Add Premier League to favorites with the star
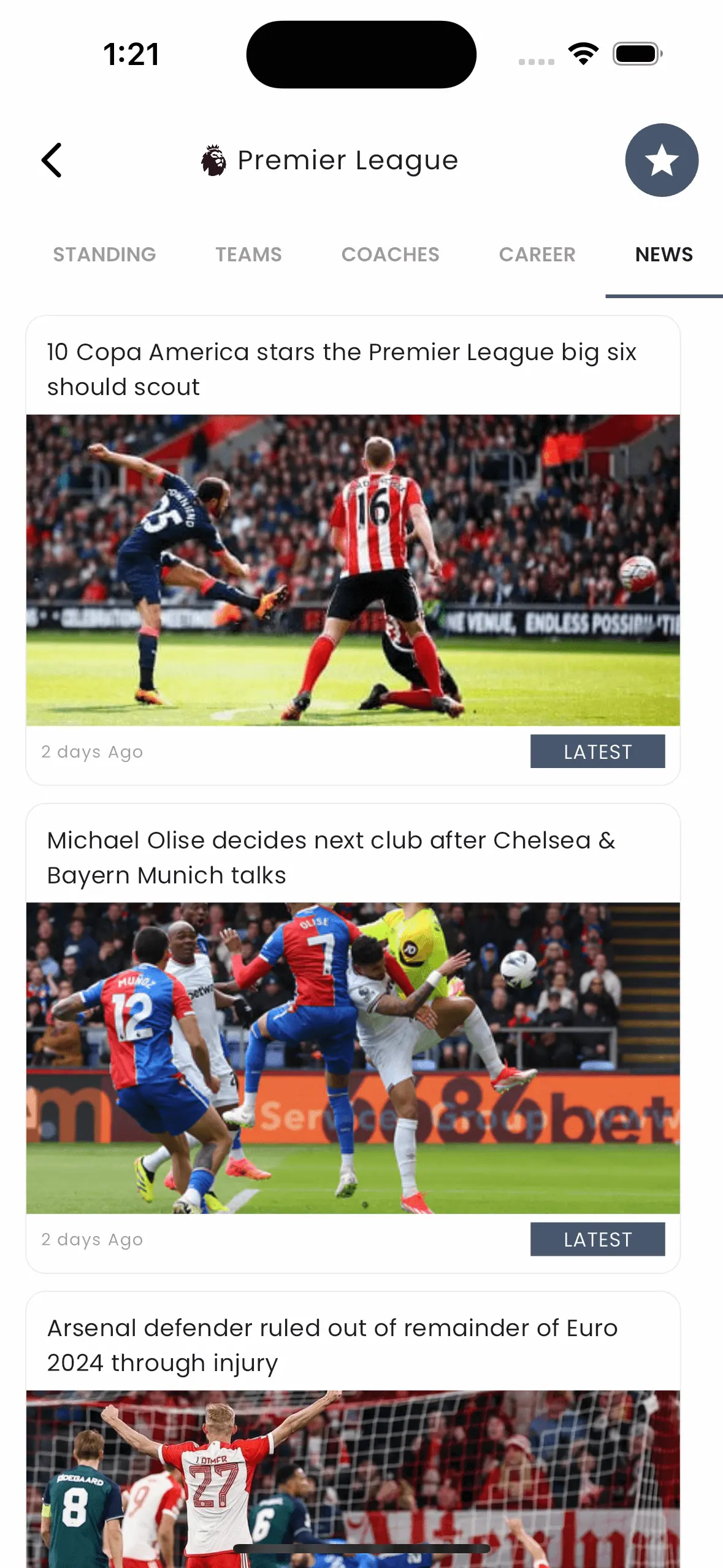Screen dimensions: 723x1568 [x=661, y=160]
